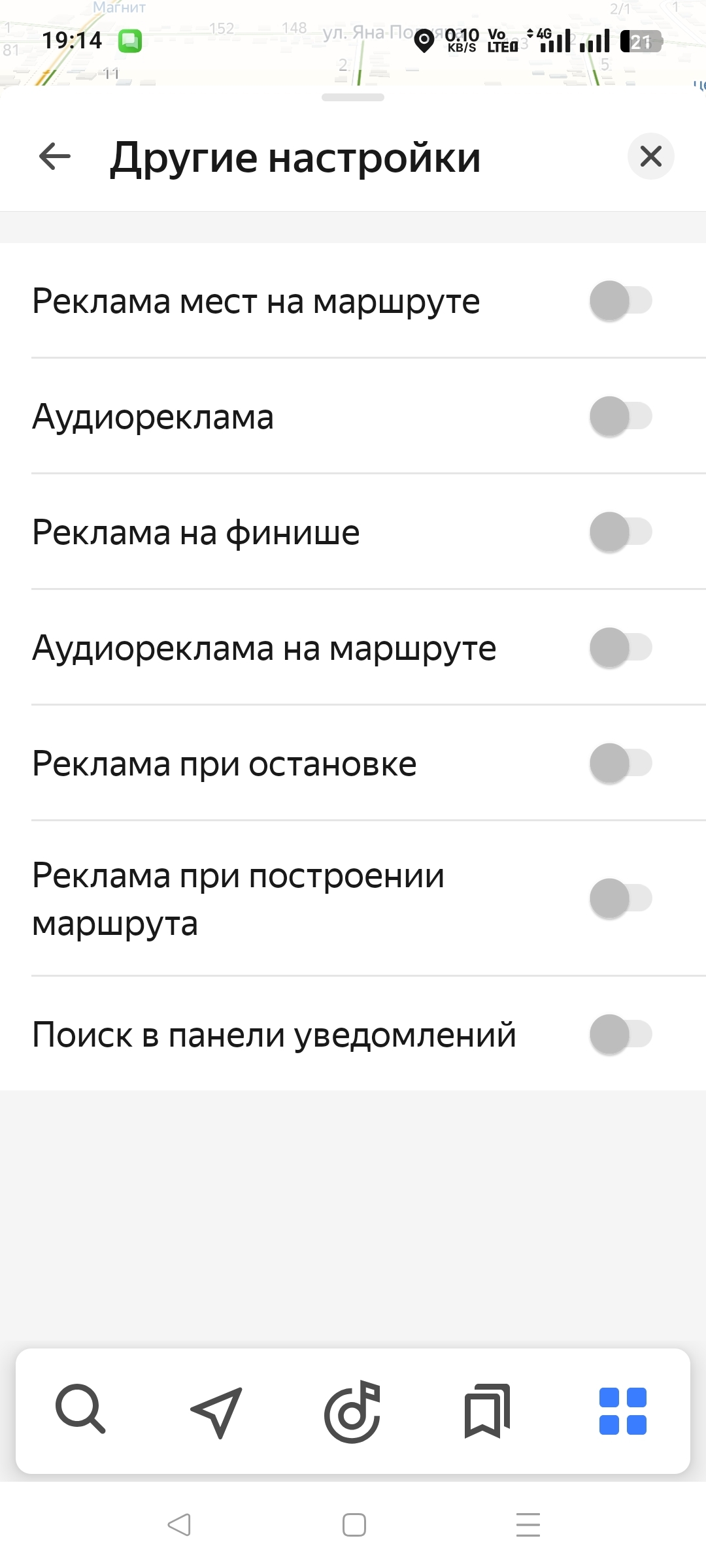The width and height of the screenshot is (706, 1568).
Task: Enable Реклама мест на маршруте
Action: click(x=620, y=301)
